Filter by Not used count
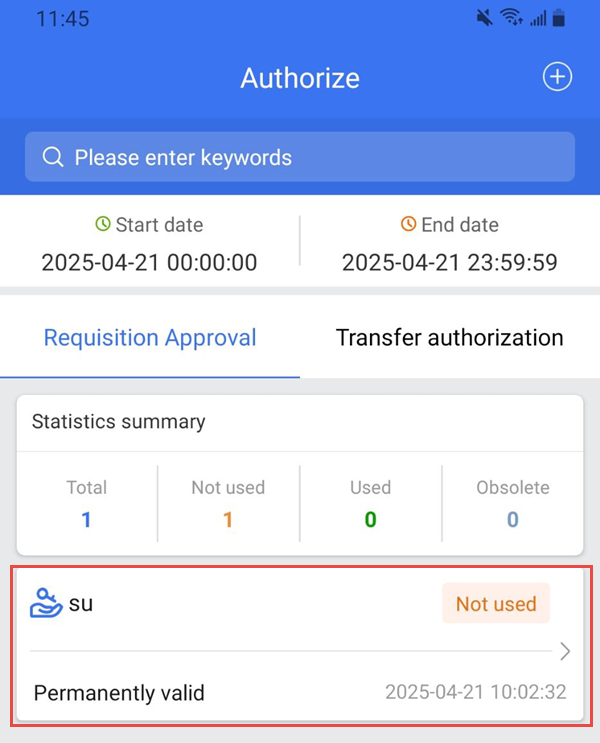This screenshot has height=743, width=600. [x=228, y=503]
